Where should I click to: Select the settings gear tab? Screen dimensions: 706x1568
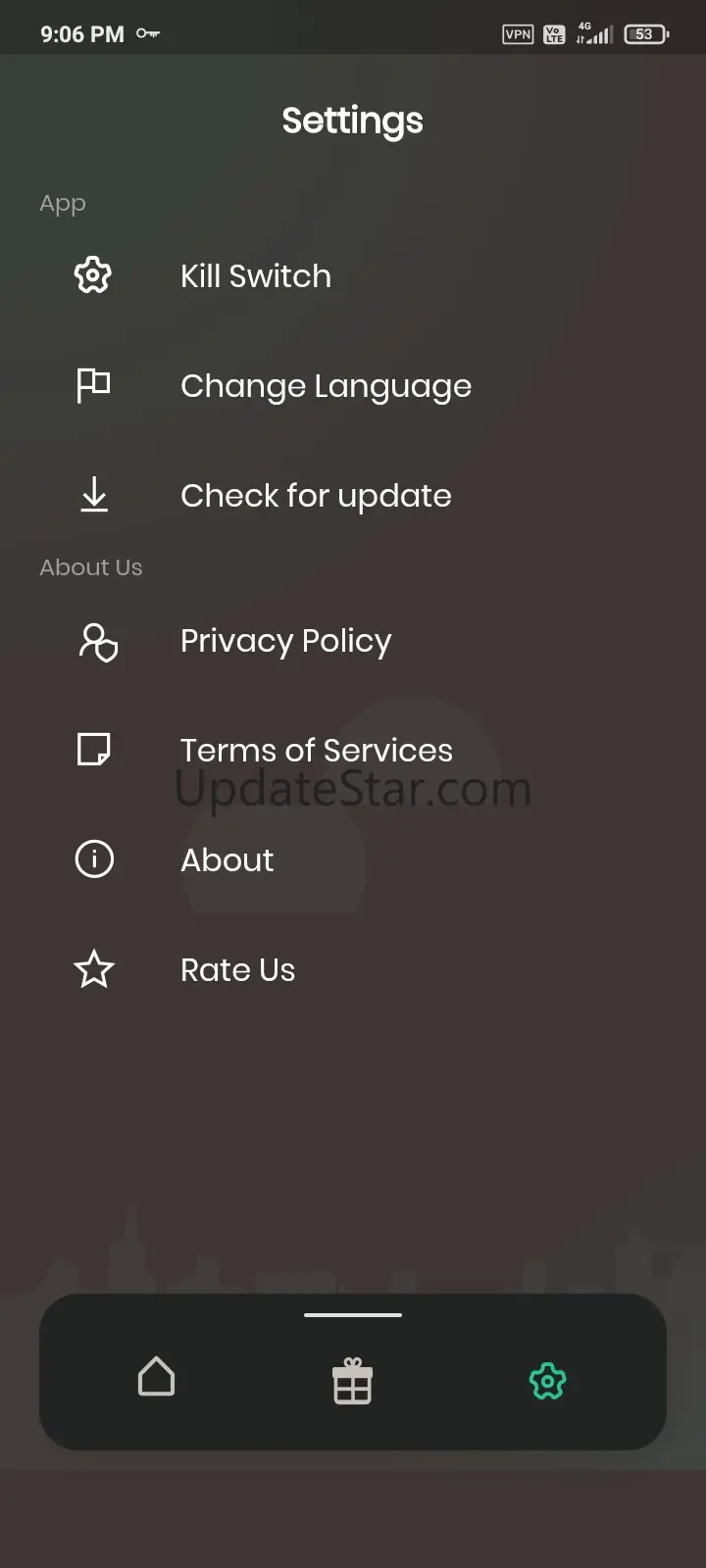(548, 1381)
